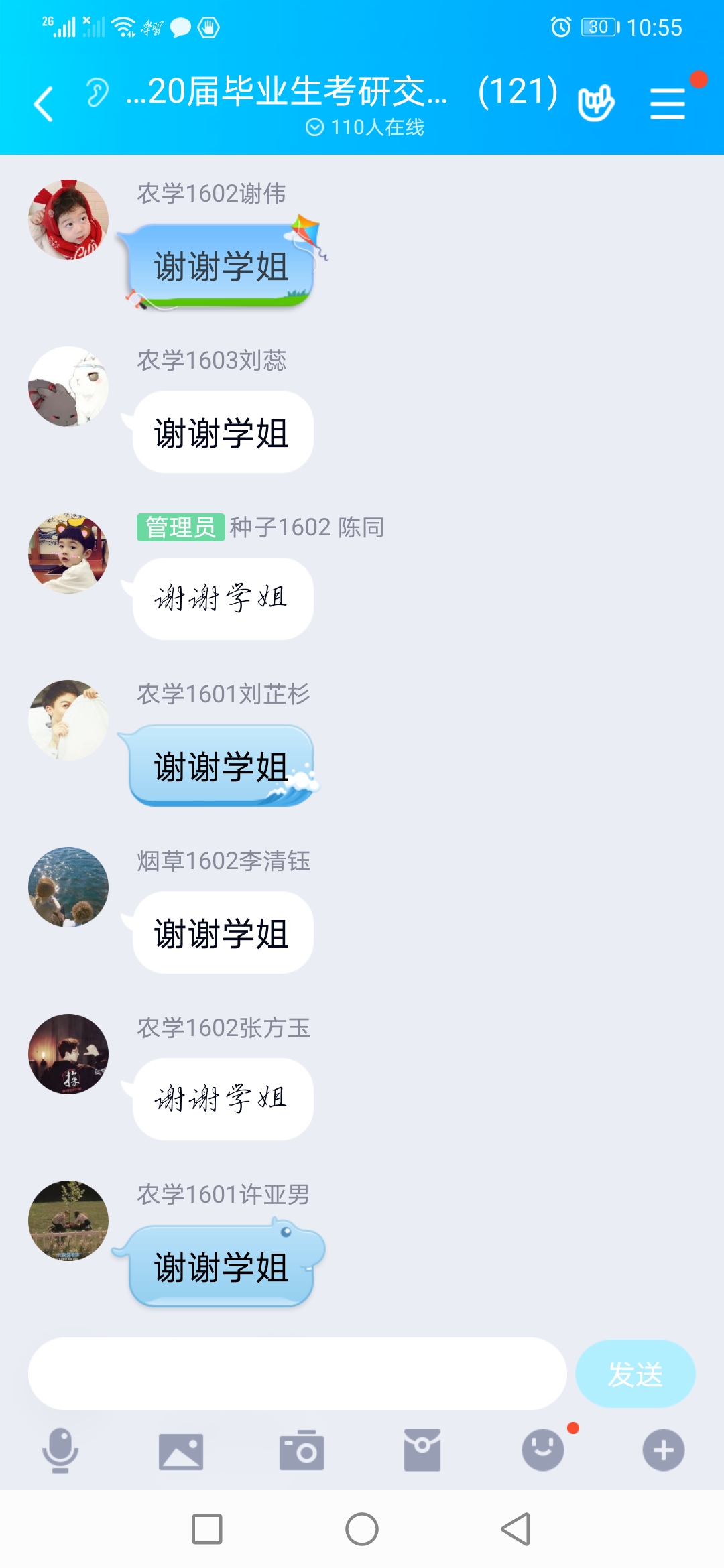Start a voice message with microphone
This screenshot has width=724, height=1568.
tap(60, 1451)
